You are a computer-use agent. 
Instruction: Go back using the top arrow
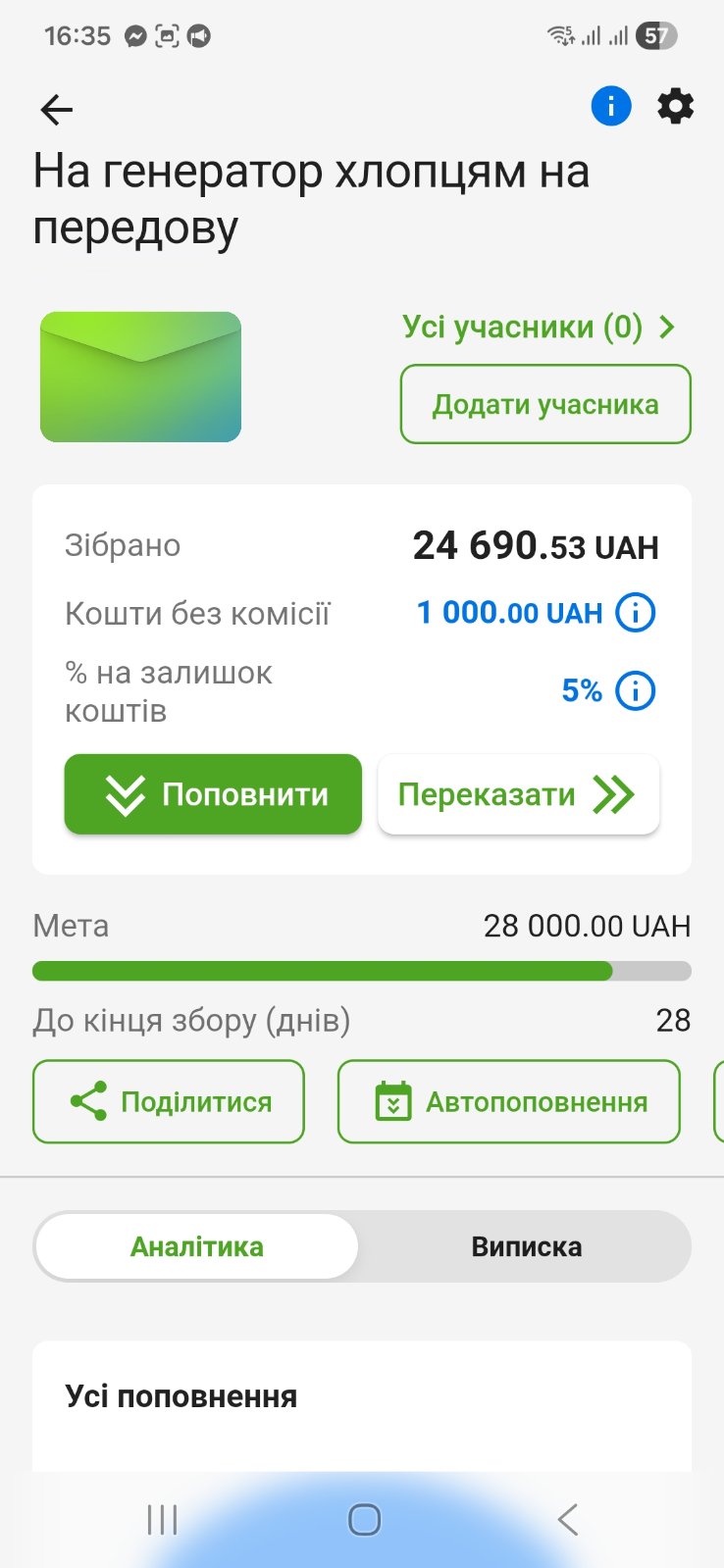pos(57,109)
